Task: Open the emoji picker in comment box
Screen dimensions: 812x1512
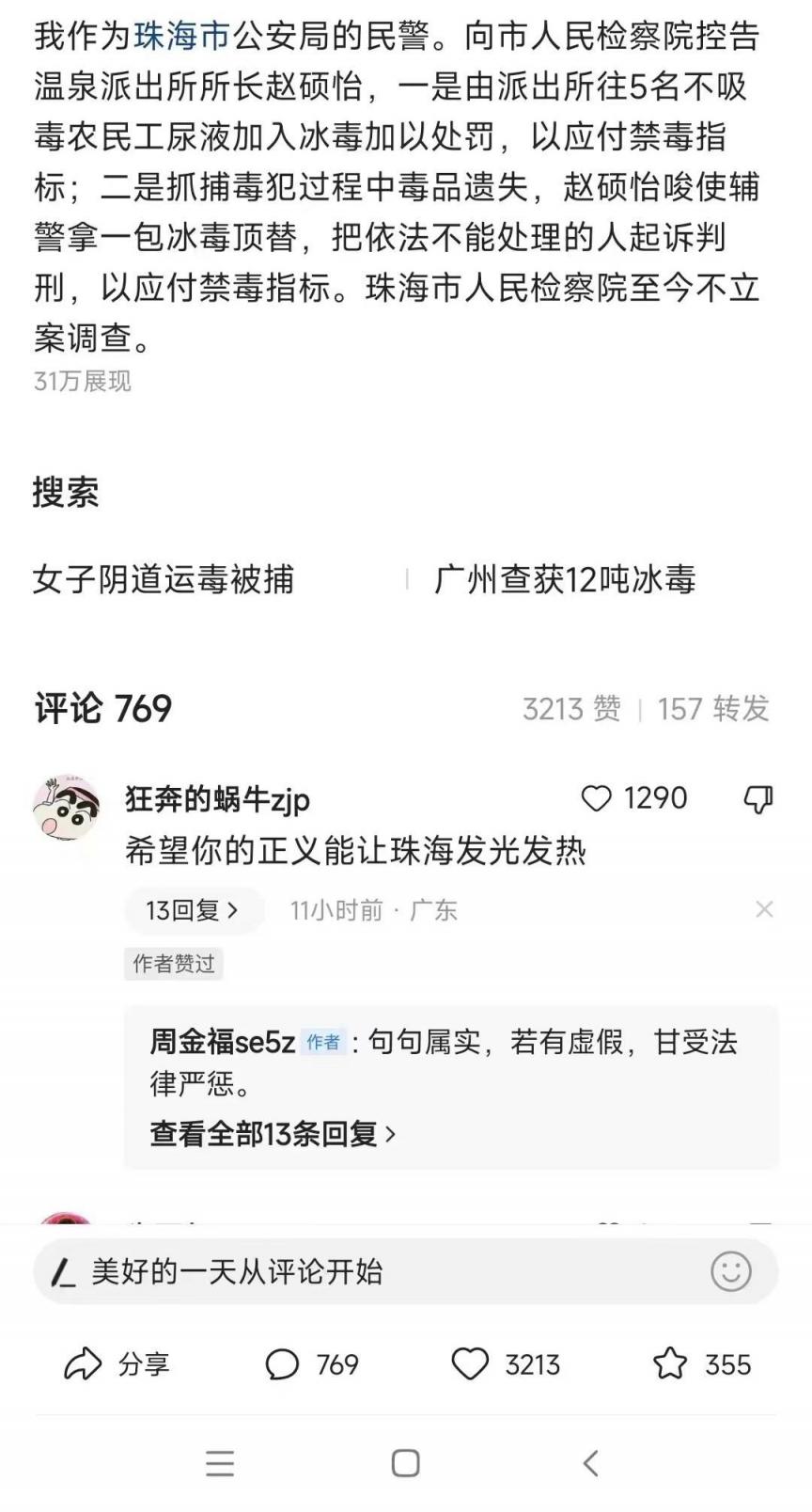Action: [730, 1272]
